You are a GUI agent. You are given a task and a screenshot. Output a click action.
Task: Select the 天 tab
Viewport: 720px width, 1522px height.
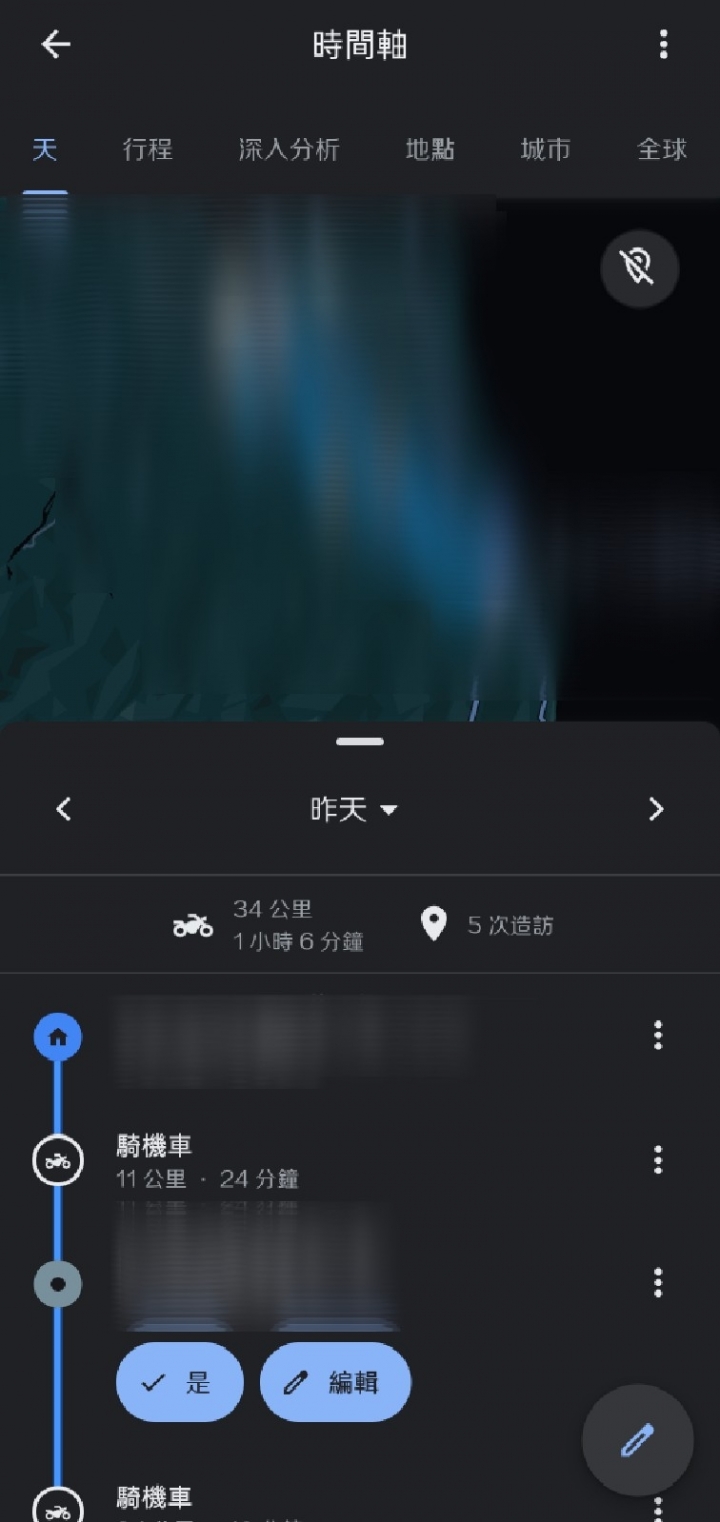coord(45,150)
